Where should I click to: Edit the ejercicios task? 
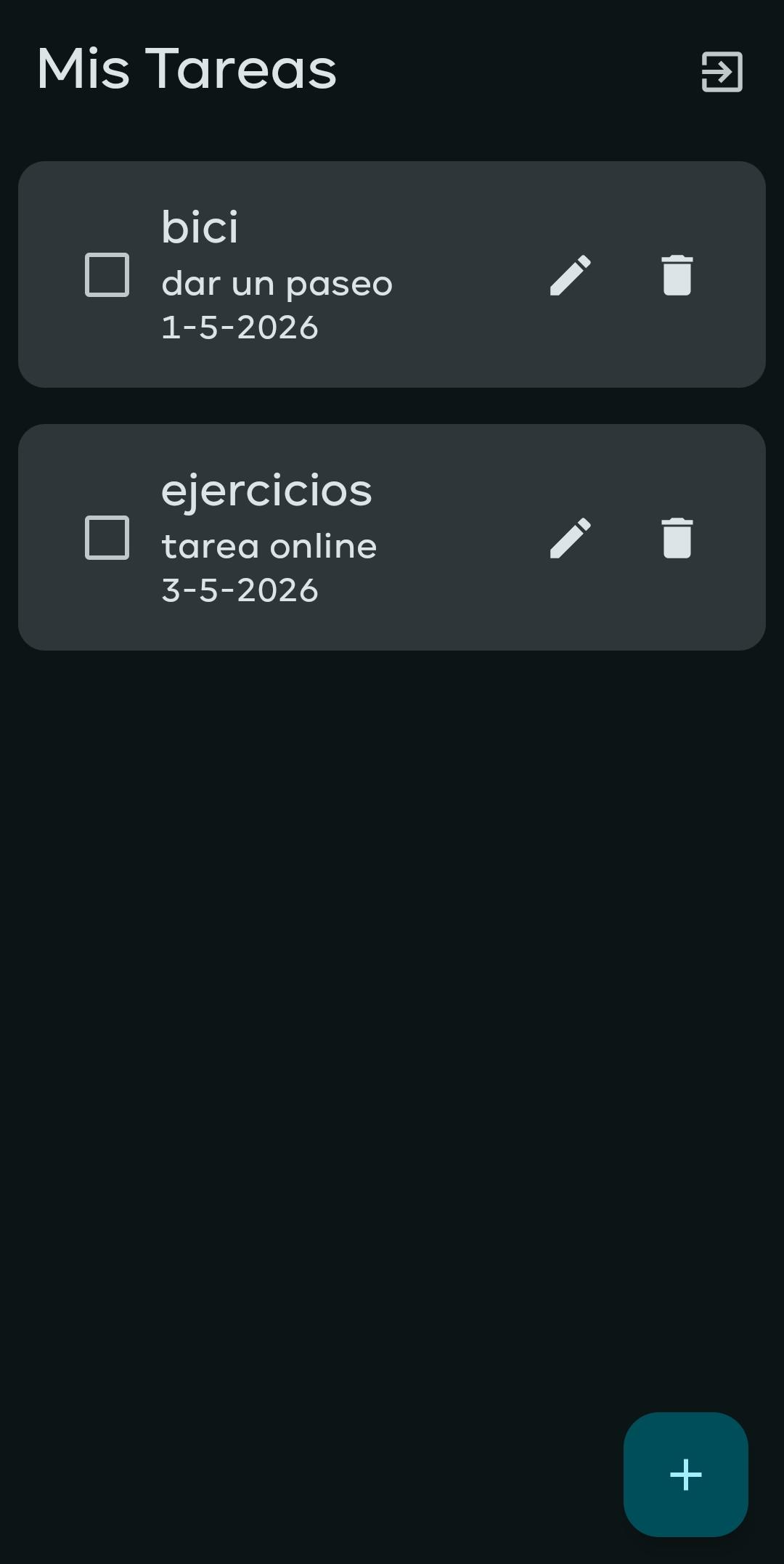(x=571, y=538)
